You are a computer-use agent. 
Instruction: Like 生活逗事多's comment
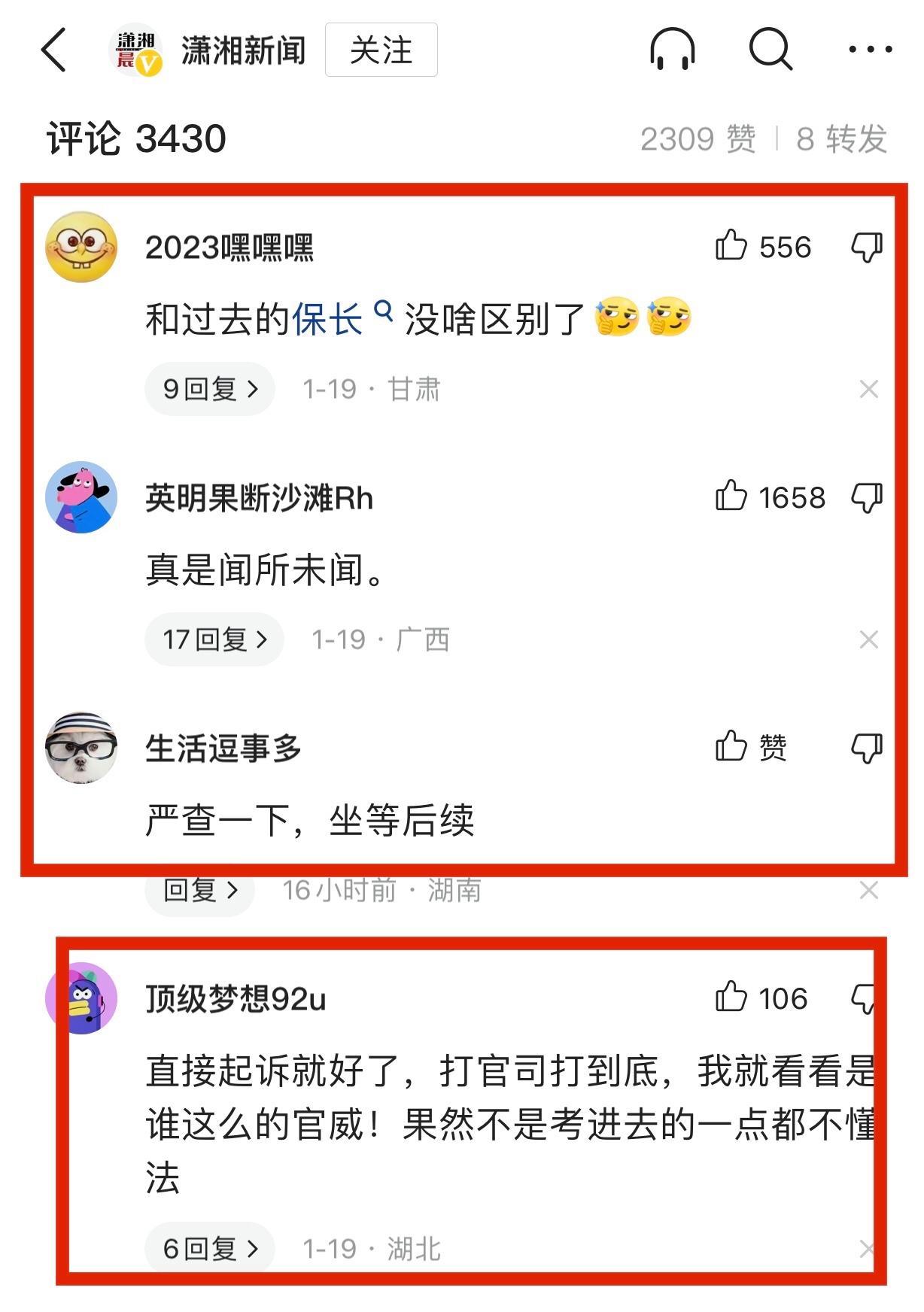tap(731, 747)
